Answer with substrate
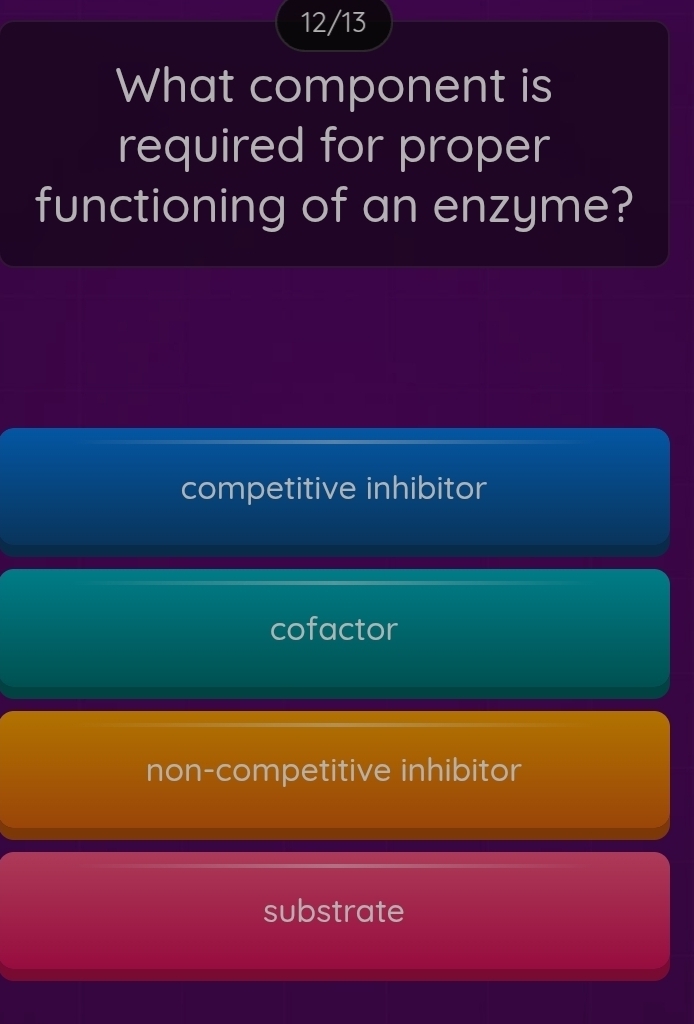The width and height of the screenshot is (694, 1024). click(x=334, y=915)
